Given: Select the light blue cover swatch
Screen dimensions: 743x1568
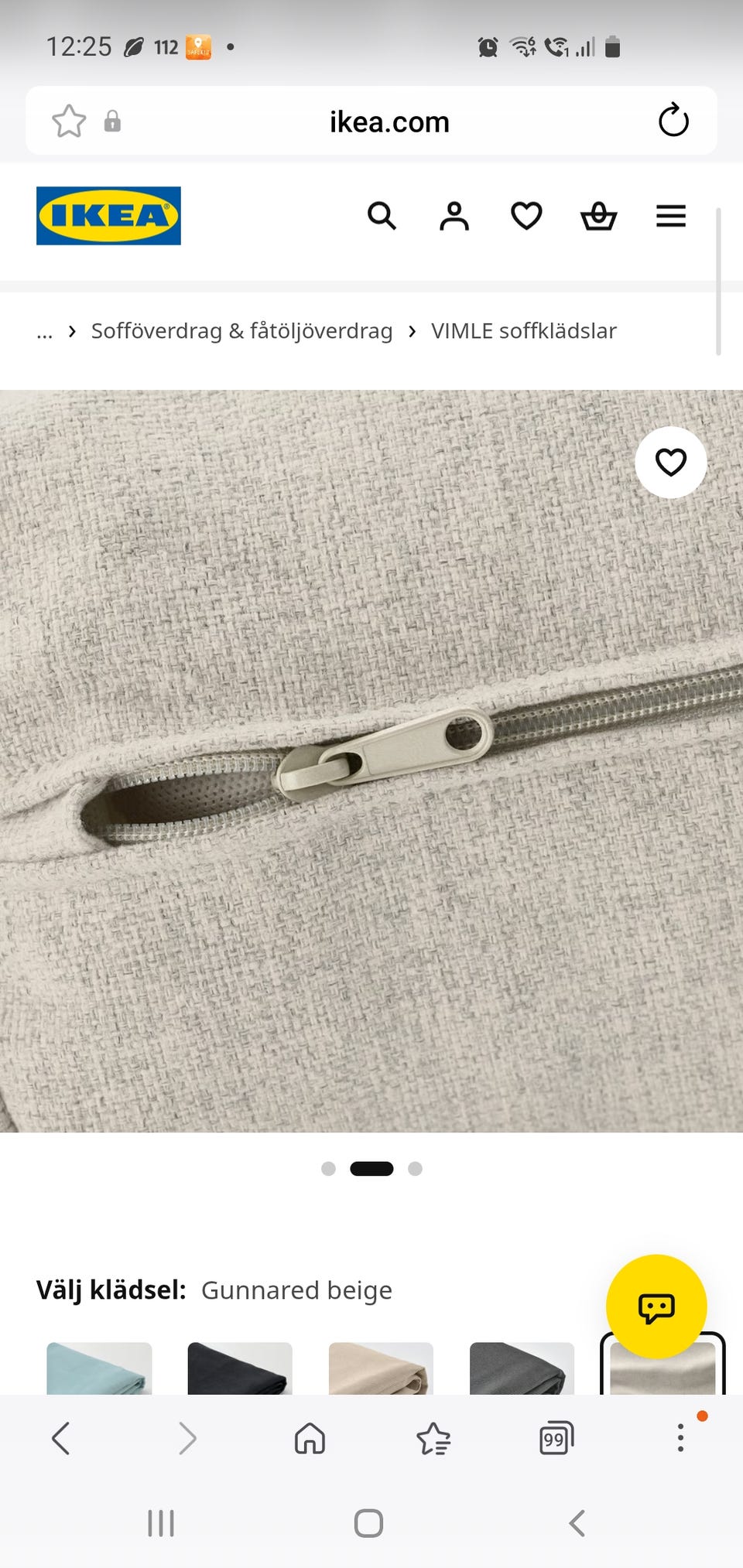Looking at the screenshot, I should pos(99,1368).
